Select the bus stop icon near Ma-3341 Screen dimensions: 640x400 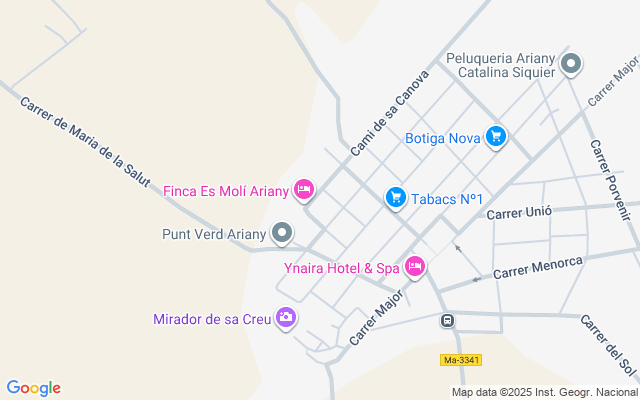[x=447, y=320]
